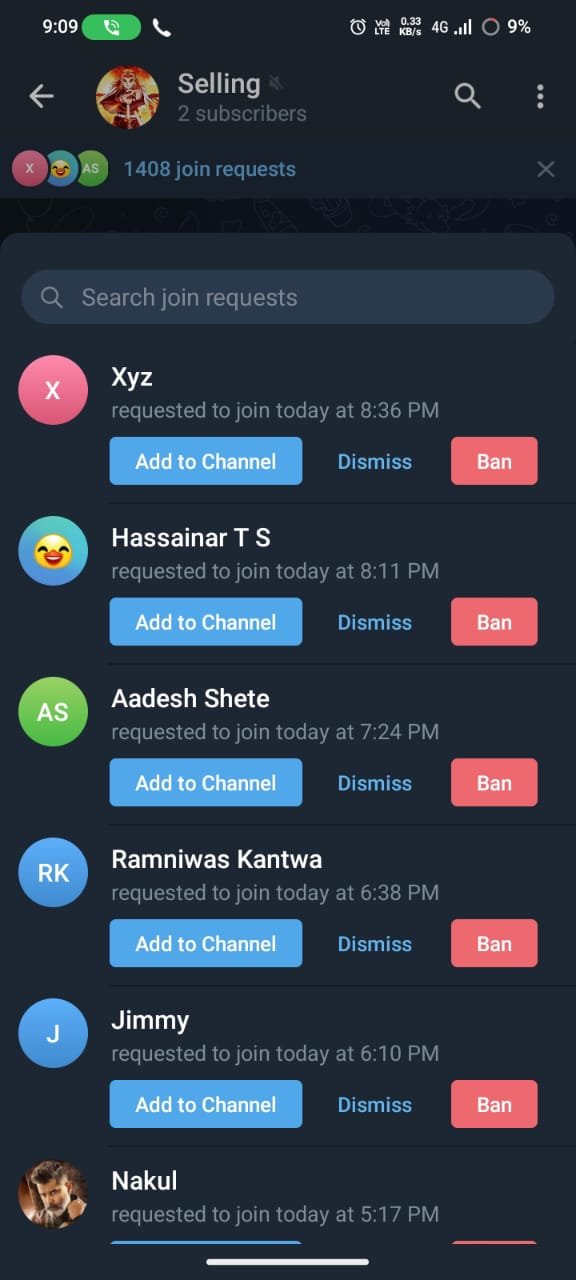Dismiss Xyz's join request
576x1280 pixels.
click(375, 461)
